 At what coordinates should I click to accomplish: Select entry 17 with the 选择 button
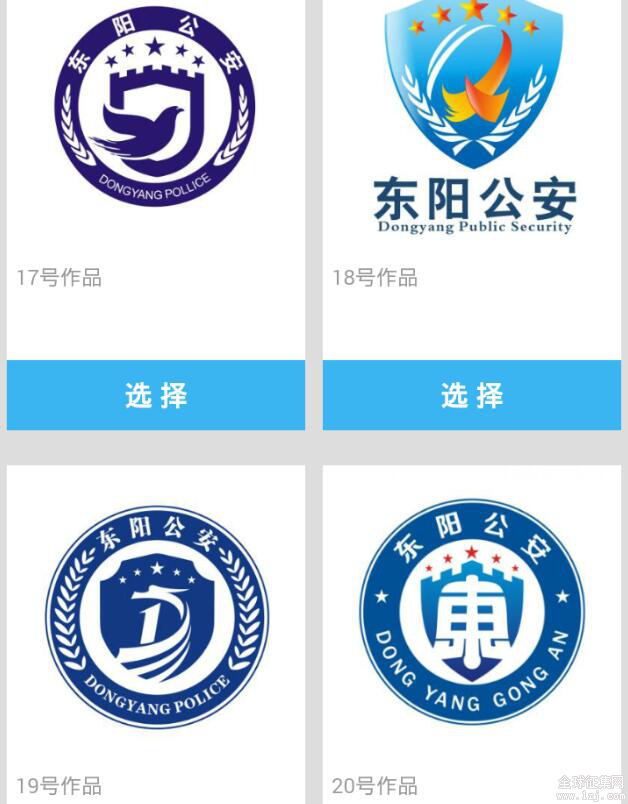click(x=156, y=395)
